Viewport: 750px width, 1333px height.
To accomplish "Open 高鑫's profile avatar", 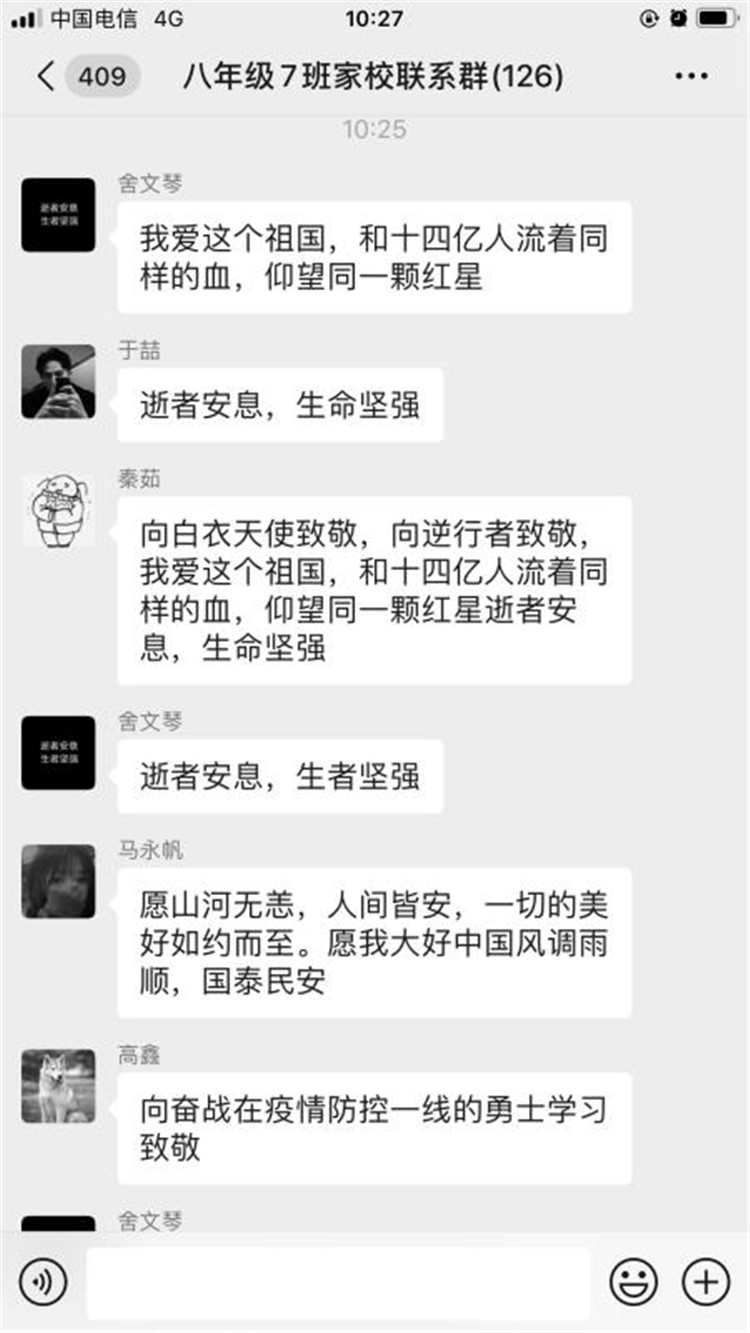I will click(x=58, y=1086).
